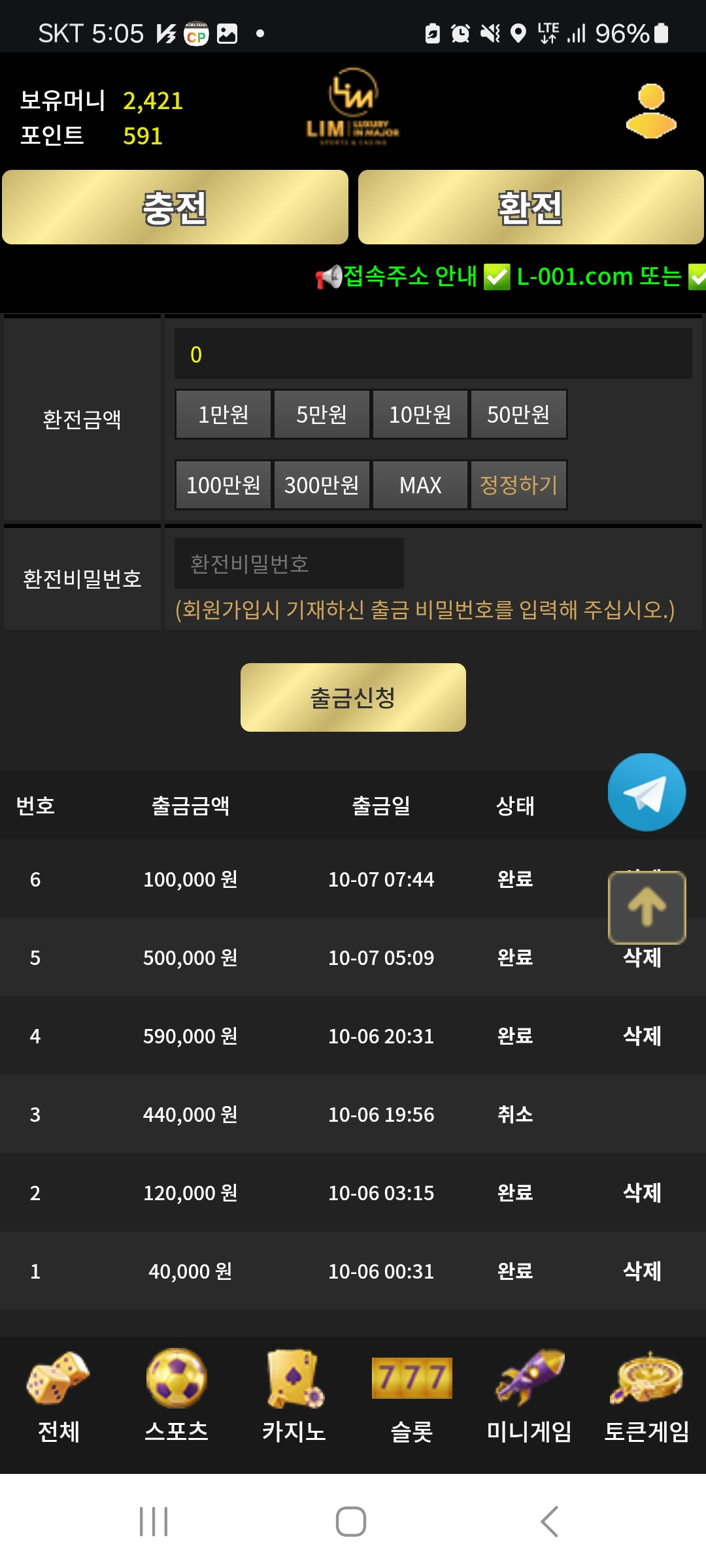Add 5만원 to the amount
The image size is (706, 1568).
tap(322, 414)
